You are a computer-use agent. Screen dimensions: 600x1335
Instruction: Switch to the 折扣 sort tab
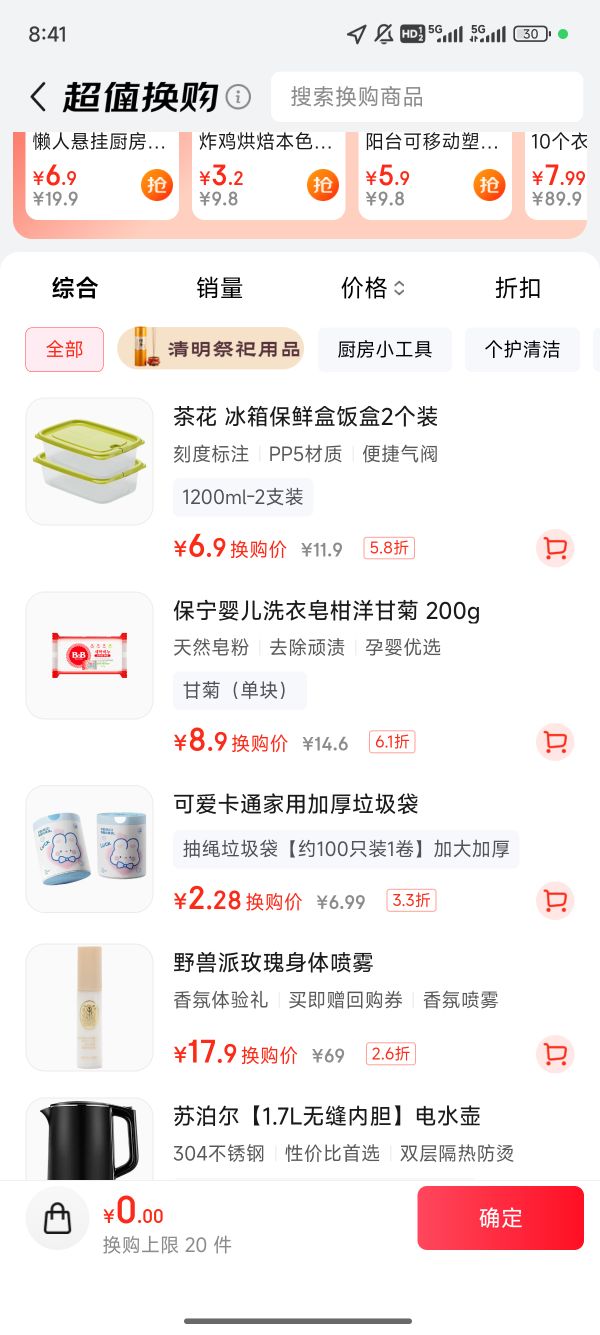click(x=518, y=288)
